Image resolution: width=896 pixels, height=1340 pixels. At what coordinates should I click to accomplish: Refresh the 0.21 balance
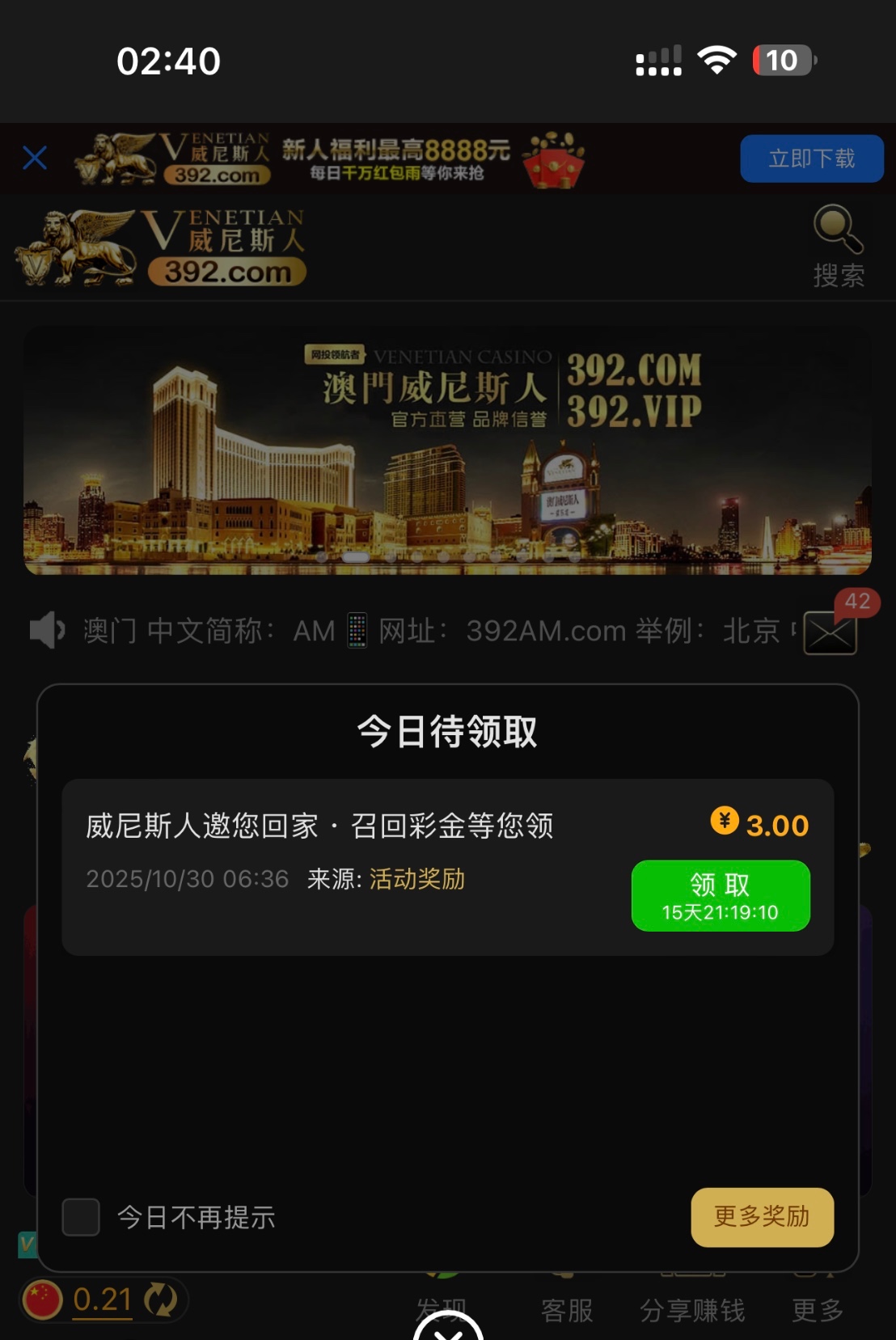161,1300
